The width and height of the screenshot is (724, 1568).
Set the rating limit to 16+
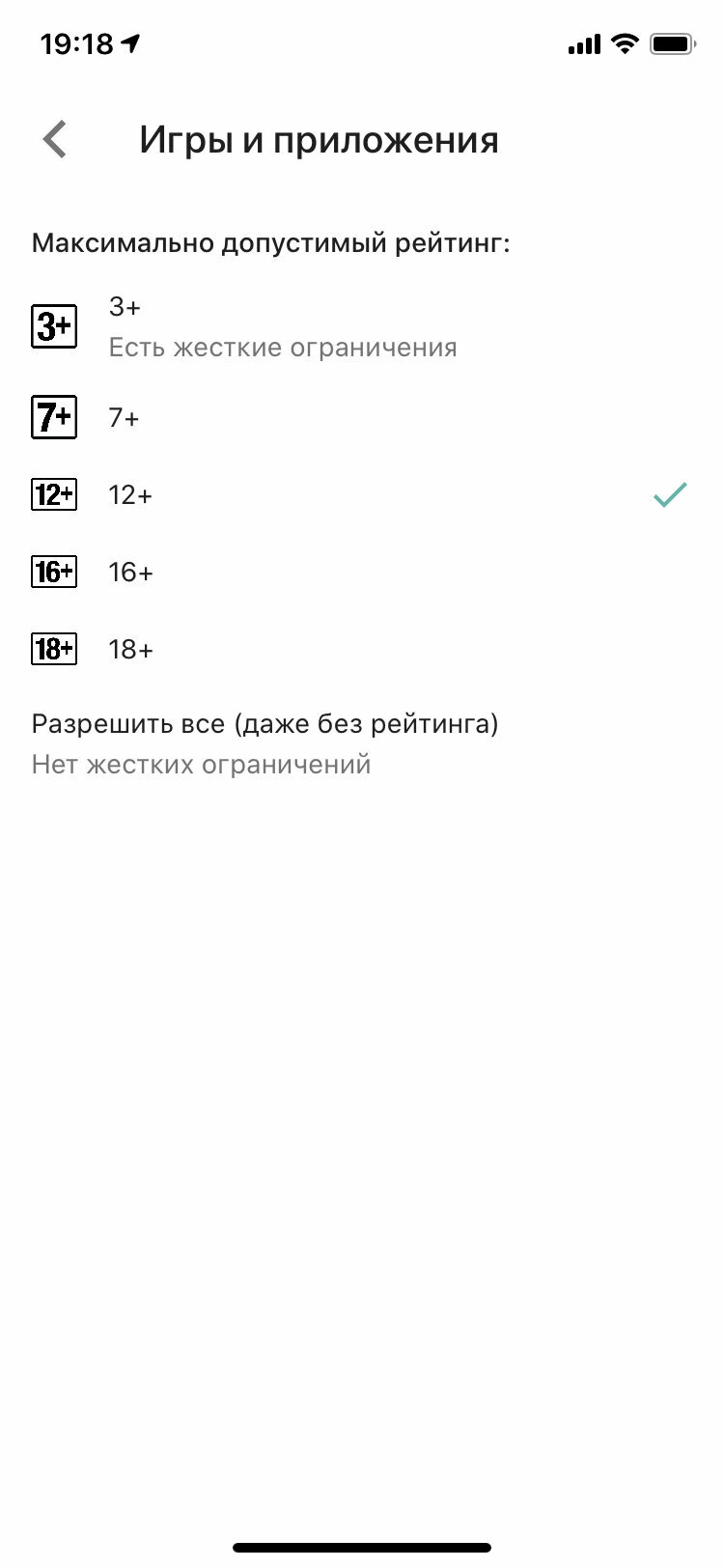click(x=362, y=572)
